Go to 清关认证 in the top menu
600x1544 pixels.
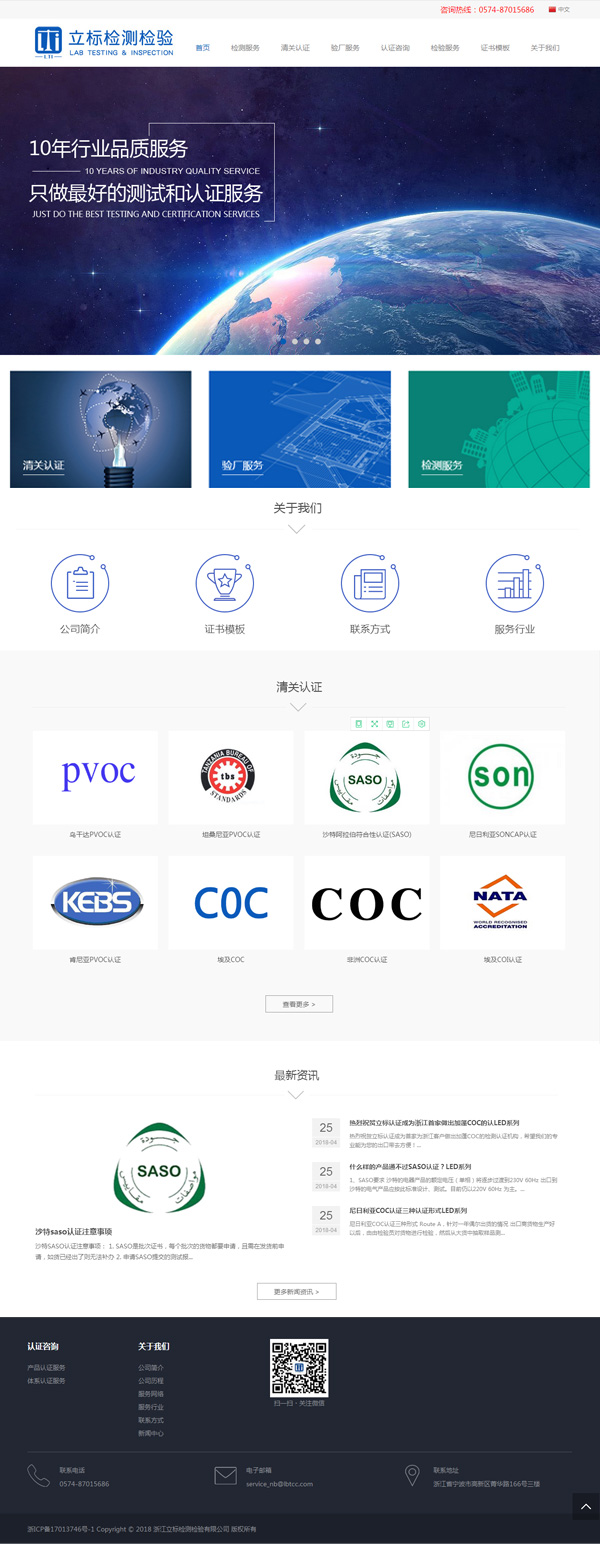(295, 48)
